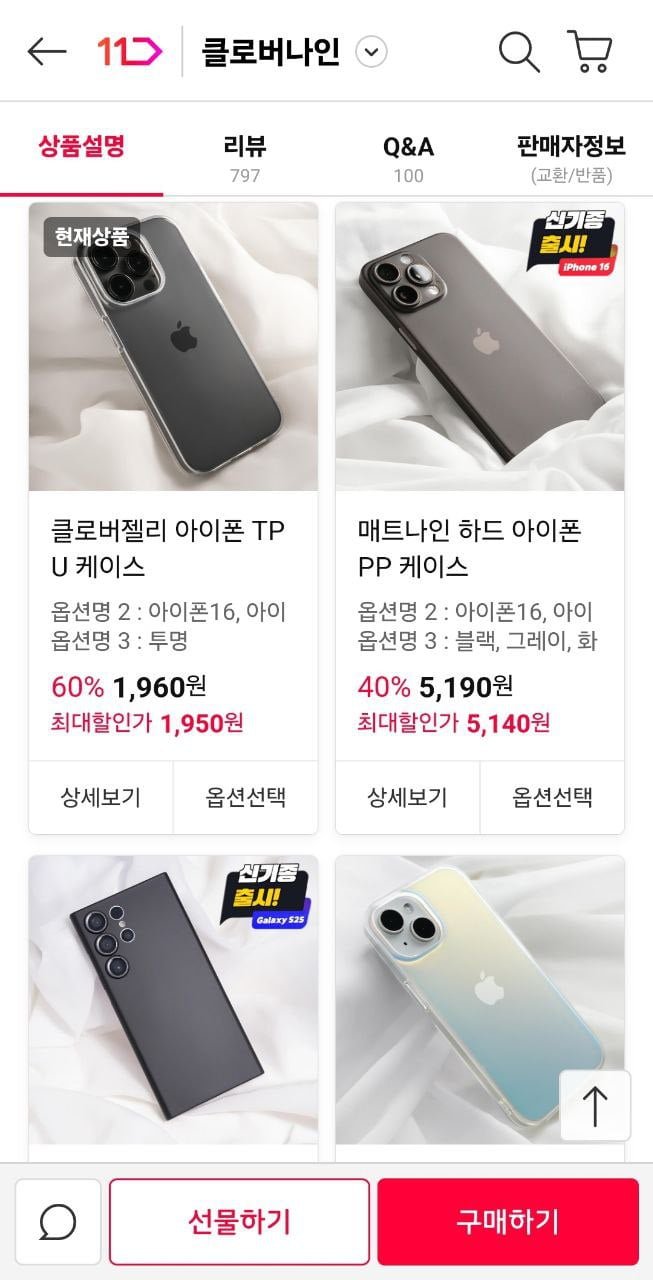Jump to top with the up arrow button
The height and width of the screenshot is (1280, 653).
click(x=595, y=1106)
